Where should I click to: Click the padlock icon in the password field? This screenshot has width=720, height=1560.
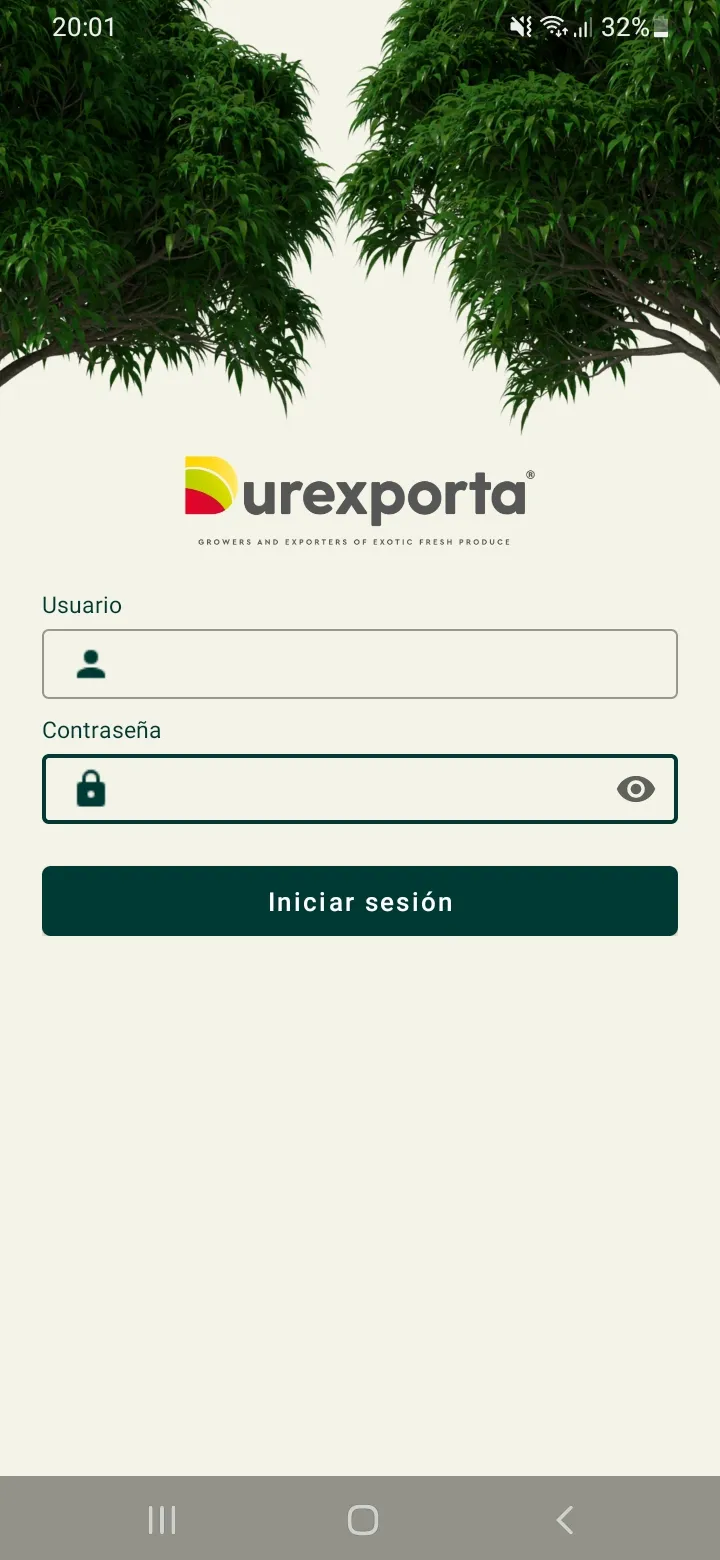(90, 788)
